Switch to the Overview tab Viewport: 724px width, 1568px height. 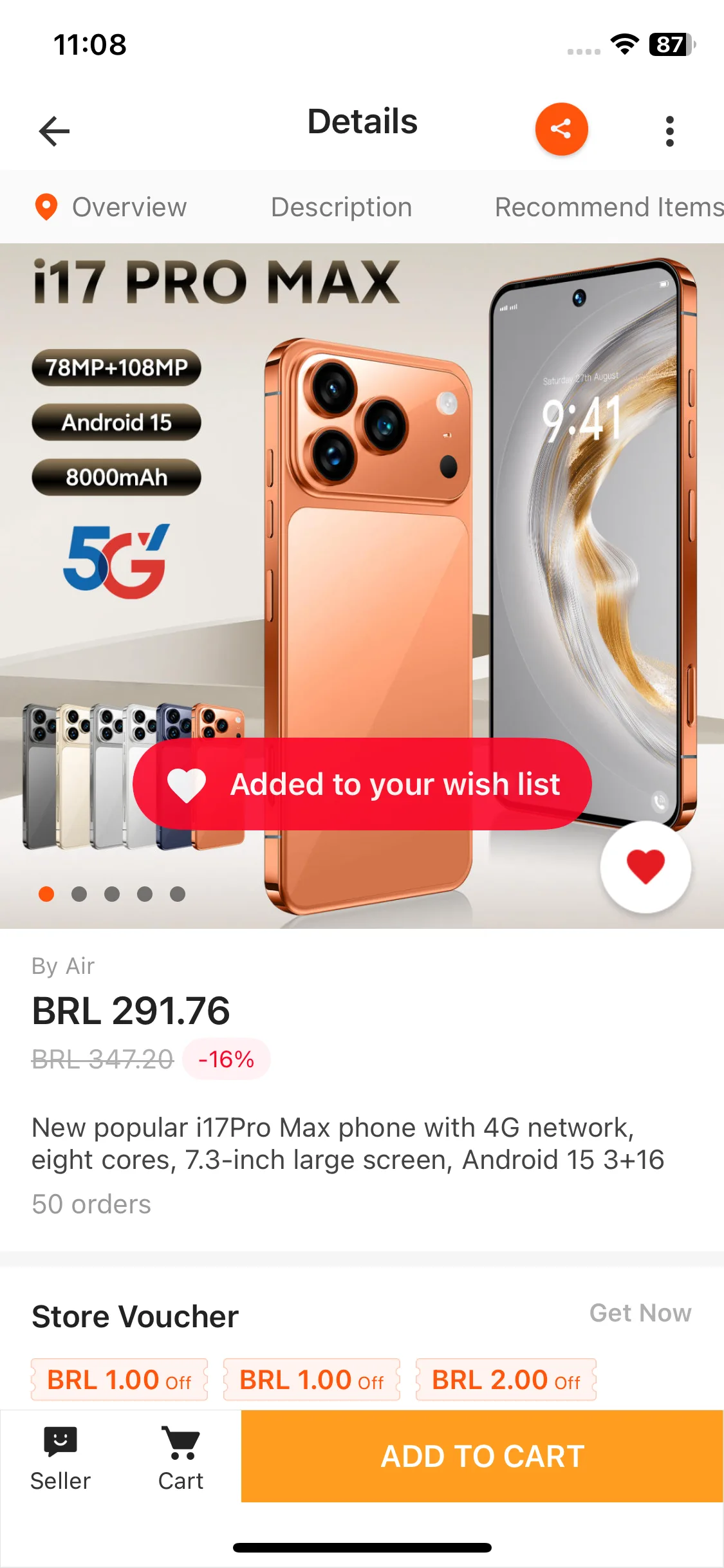pyautogui.click(x=129, y=207)
